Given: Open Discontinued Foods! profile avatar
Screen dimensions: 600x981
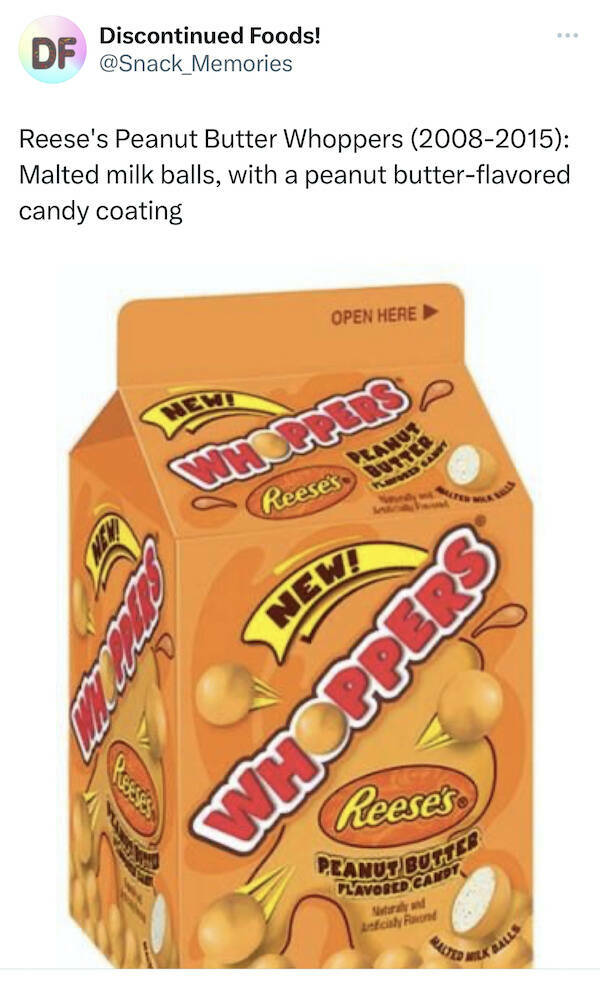Looking at the screenshot, I should pyautogui.click(x=52, y=50).
